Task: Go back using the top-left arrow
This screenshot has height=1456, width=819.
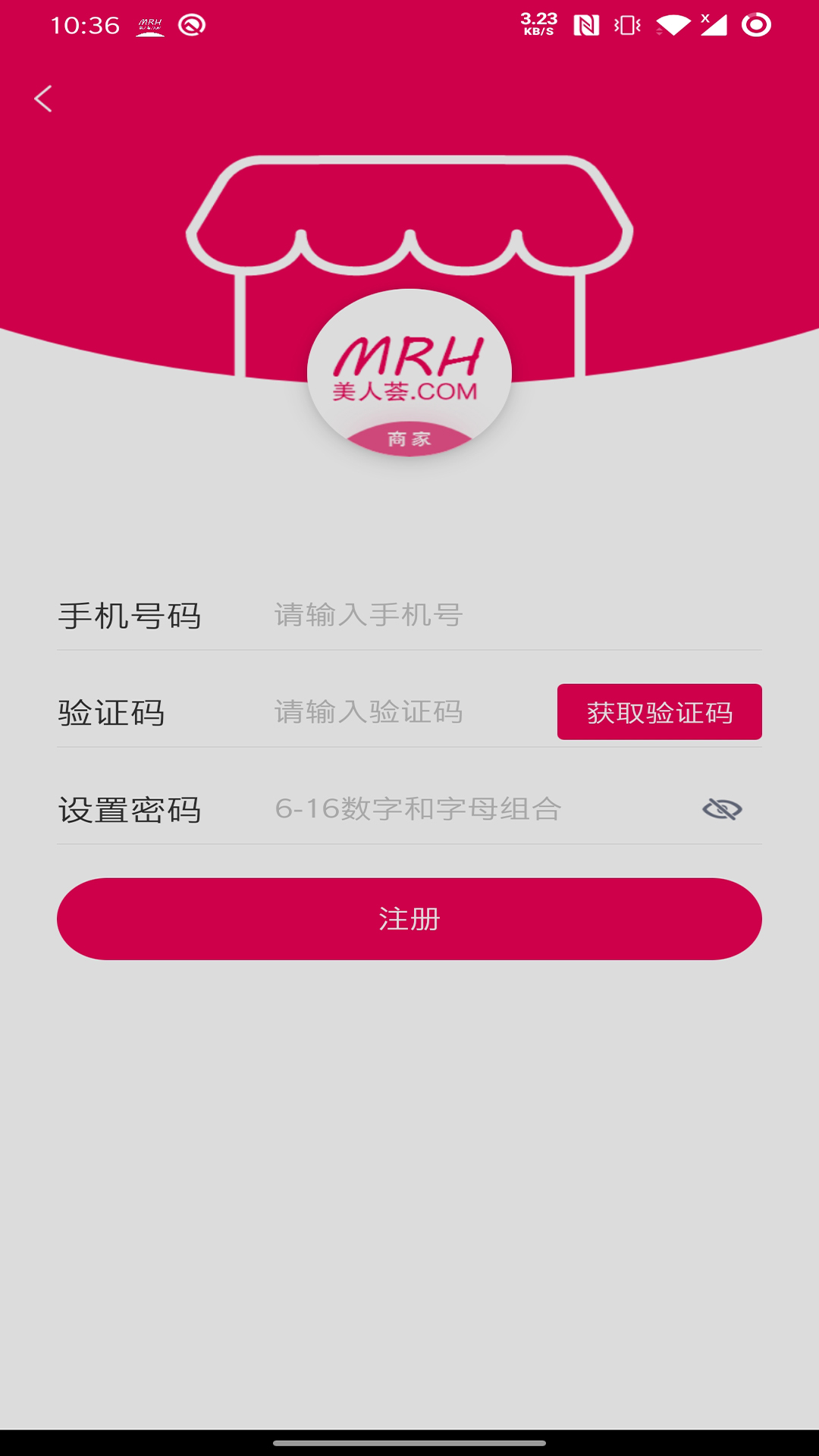Action: tap(43, 99)
